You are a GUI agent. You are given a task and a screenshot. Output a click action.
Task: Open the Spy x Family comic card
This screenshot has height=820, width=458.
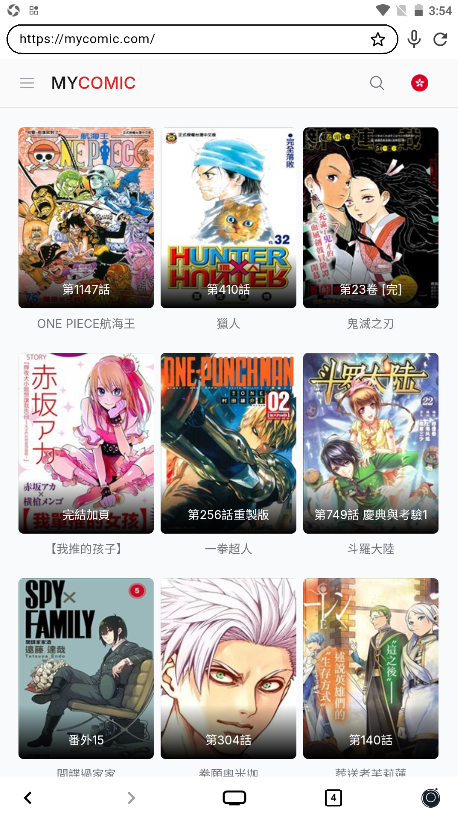click(86, 668)
